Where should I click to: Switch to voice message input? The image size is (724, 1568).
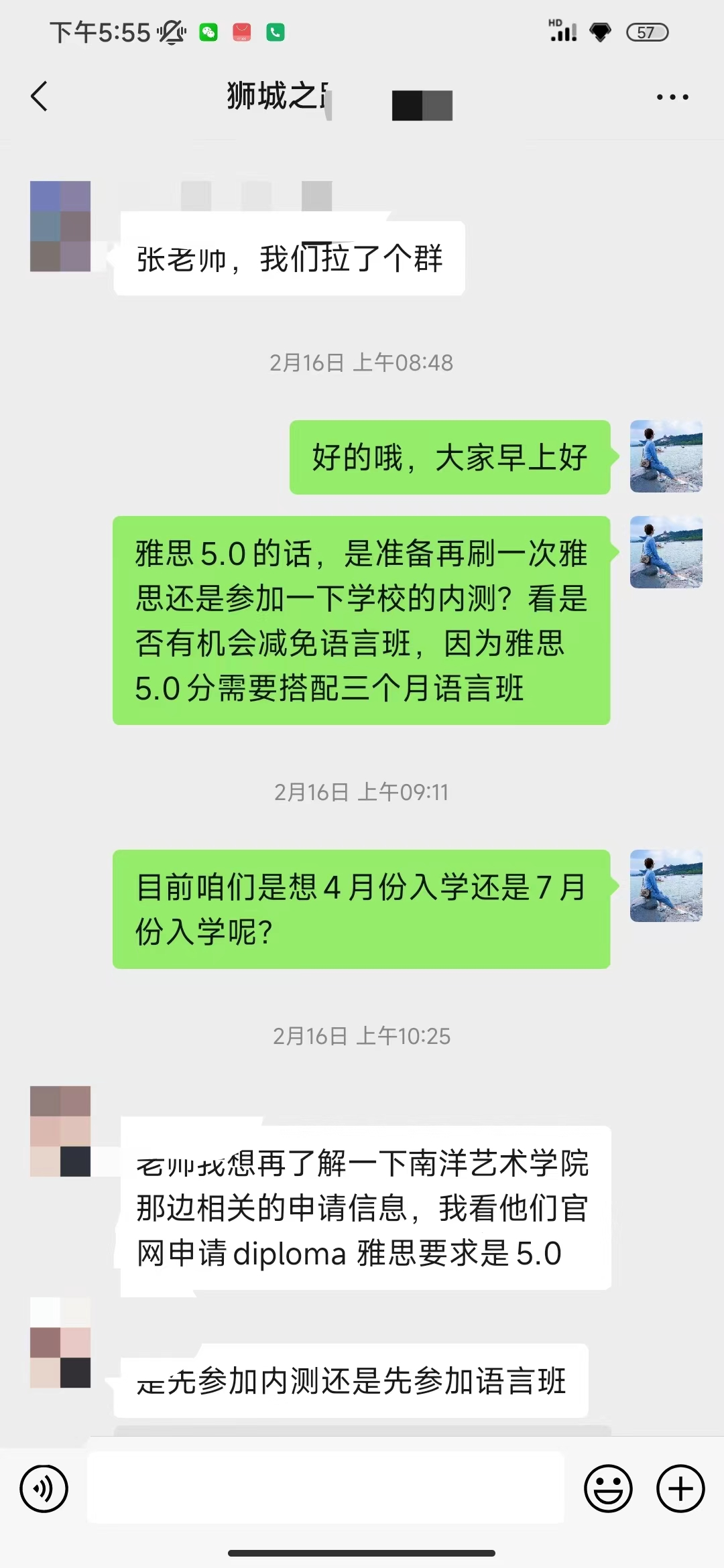tap(44, 1489)
